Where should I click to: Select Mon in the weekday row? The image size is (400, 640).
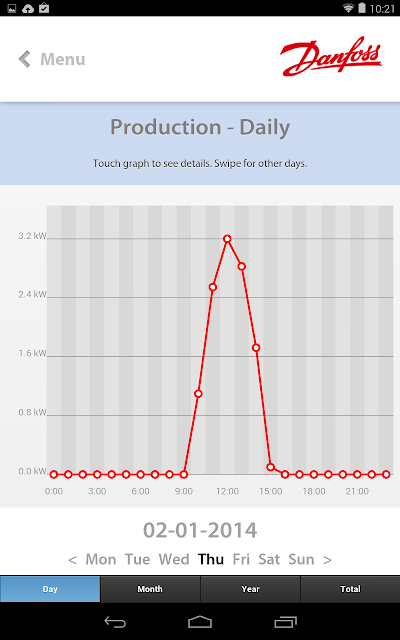tap(101, 559)
